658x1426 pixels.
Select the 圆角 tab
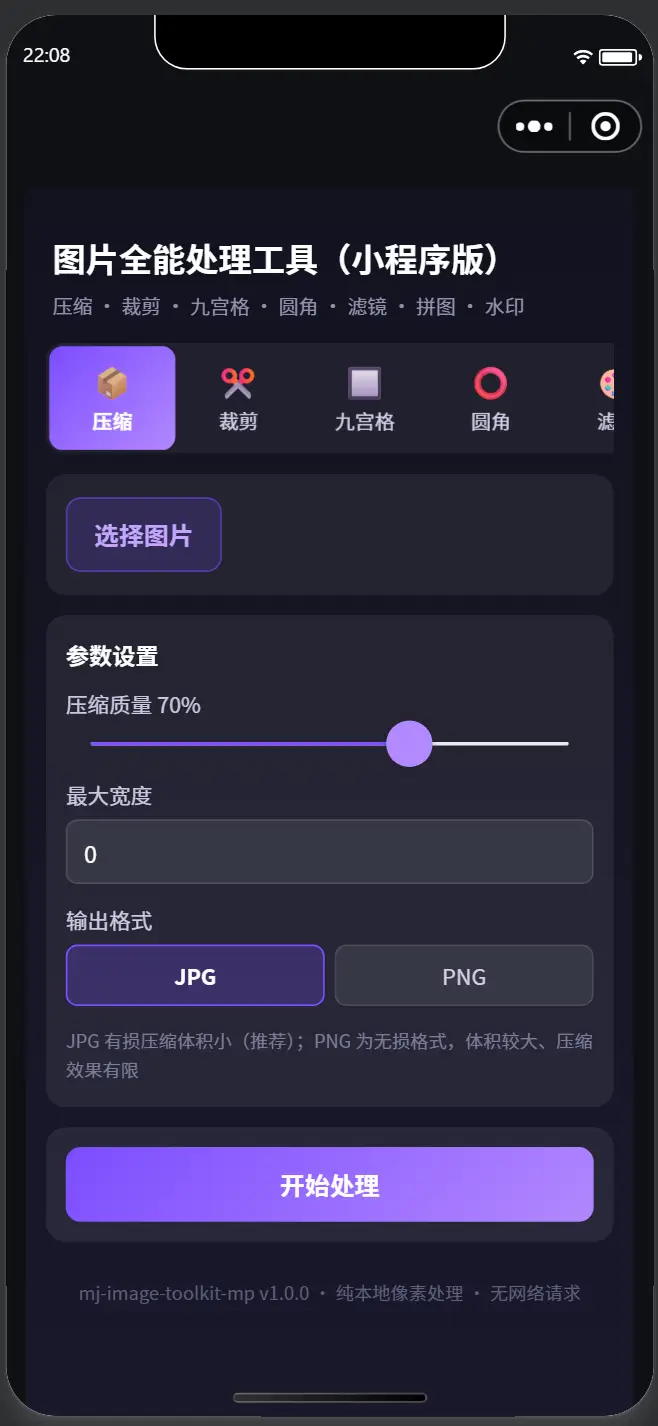click(490, 398)
